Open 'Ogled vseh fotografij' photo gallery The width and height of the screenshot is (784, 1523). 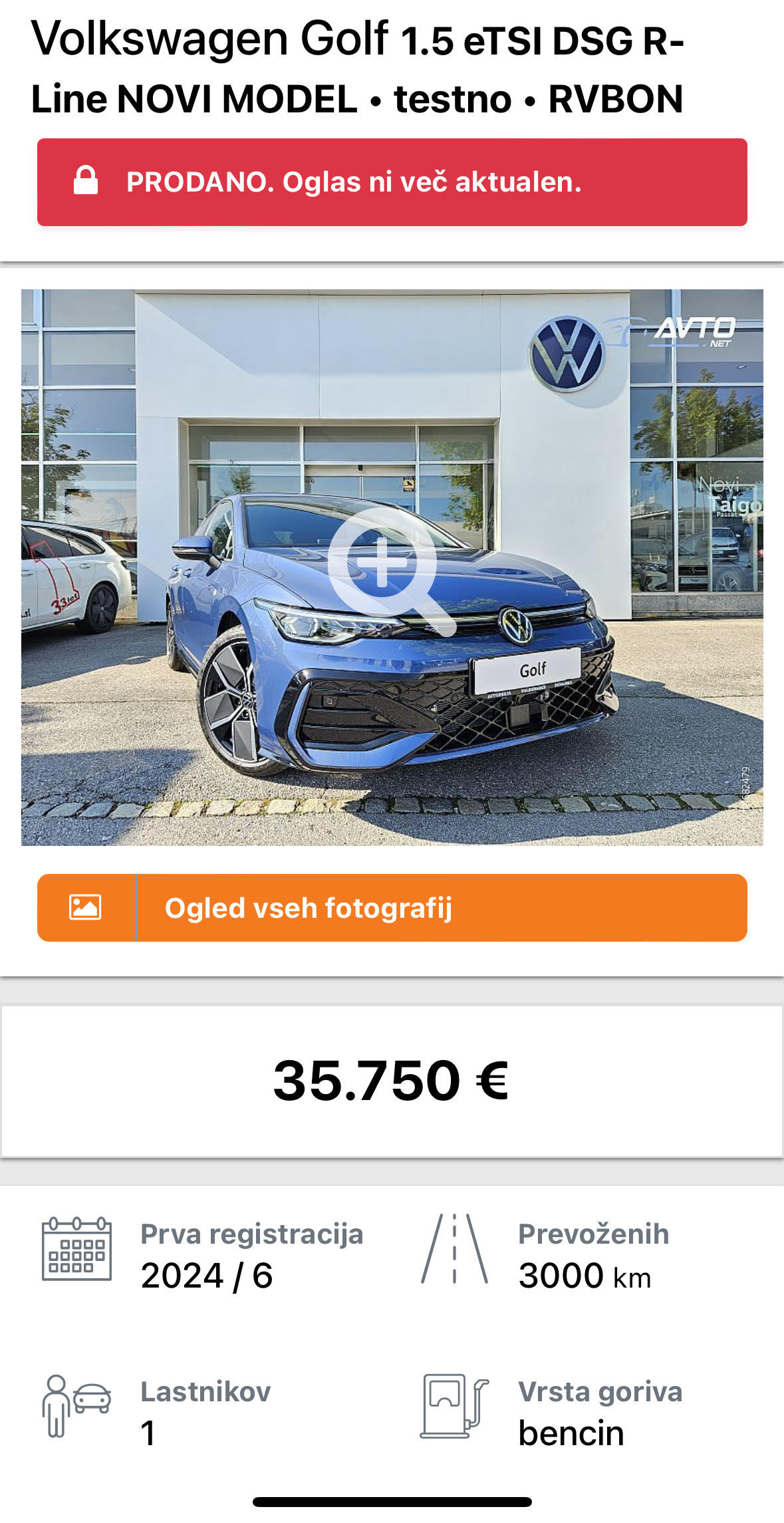392,908
